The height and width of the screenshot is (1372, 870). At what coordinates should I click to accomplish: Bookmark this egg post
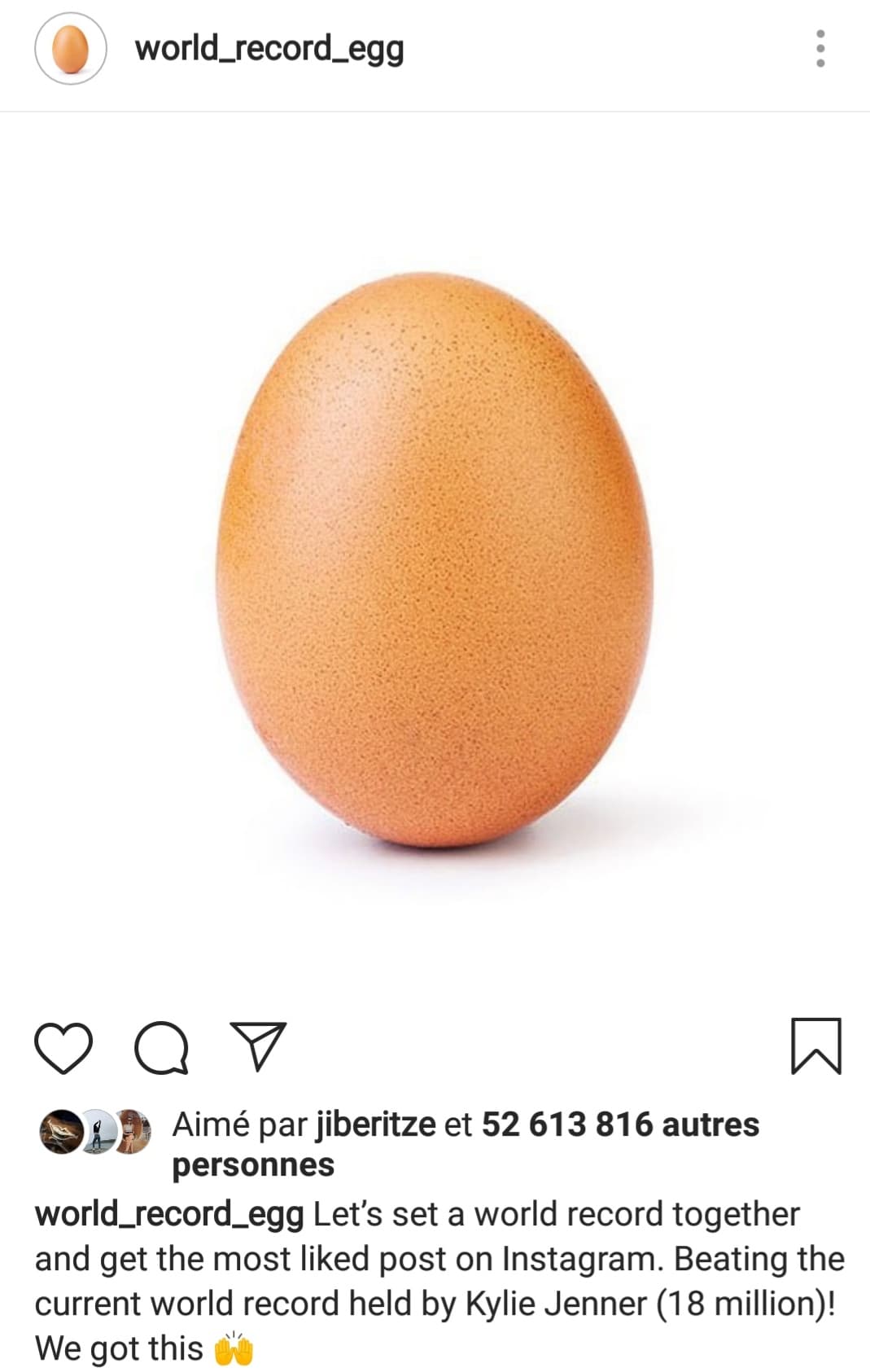click(x=816, y=1046)
